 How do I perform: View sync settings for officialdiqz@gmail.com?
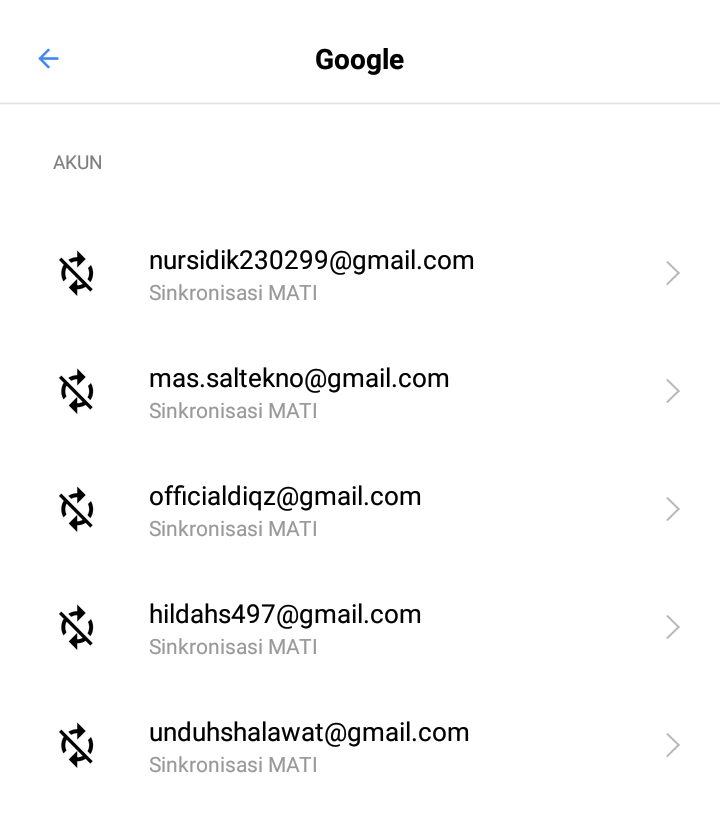[x=285, y=509]
